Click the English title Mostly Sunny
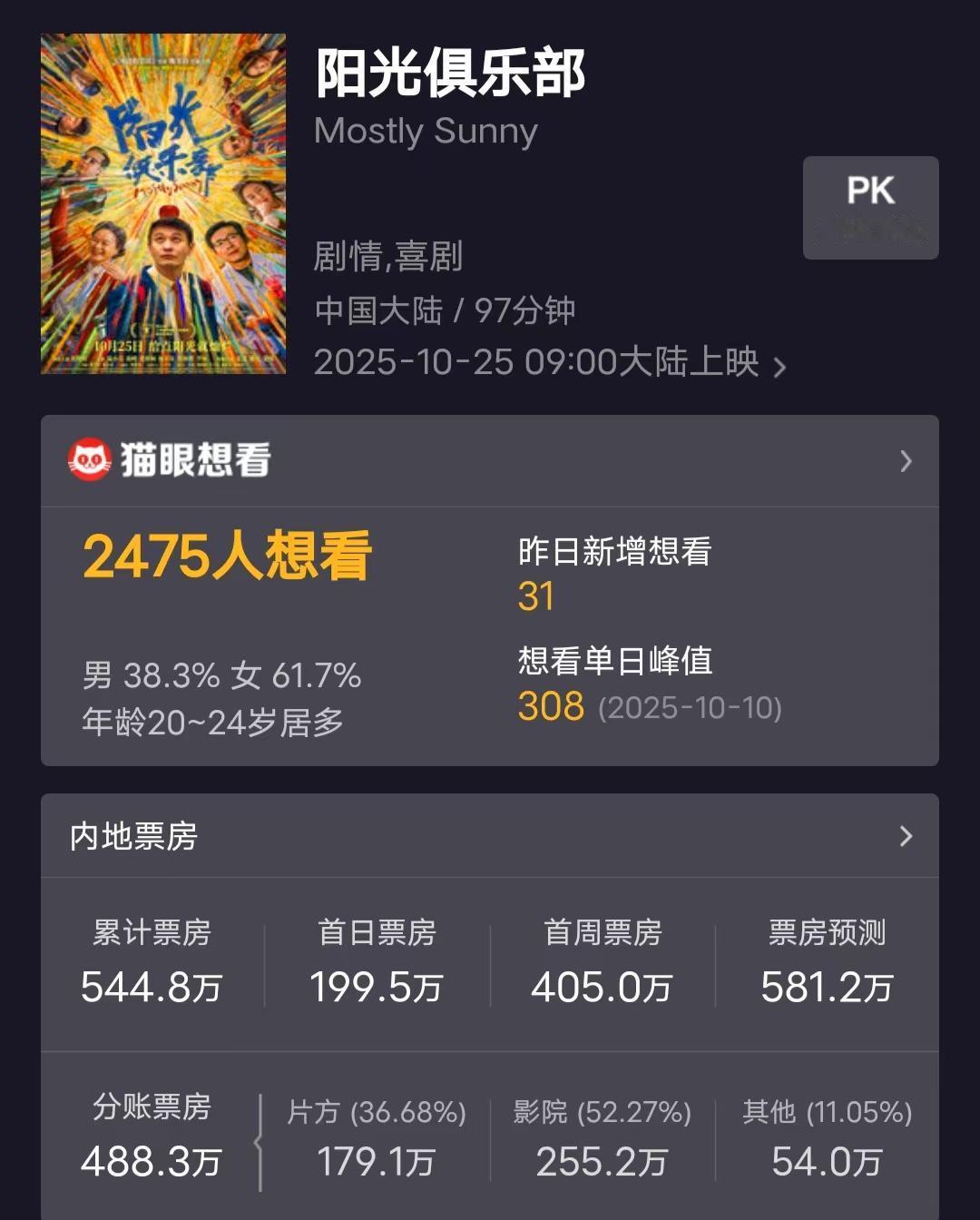Screen dimensions: 980x1220 426,132
